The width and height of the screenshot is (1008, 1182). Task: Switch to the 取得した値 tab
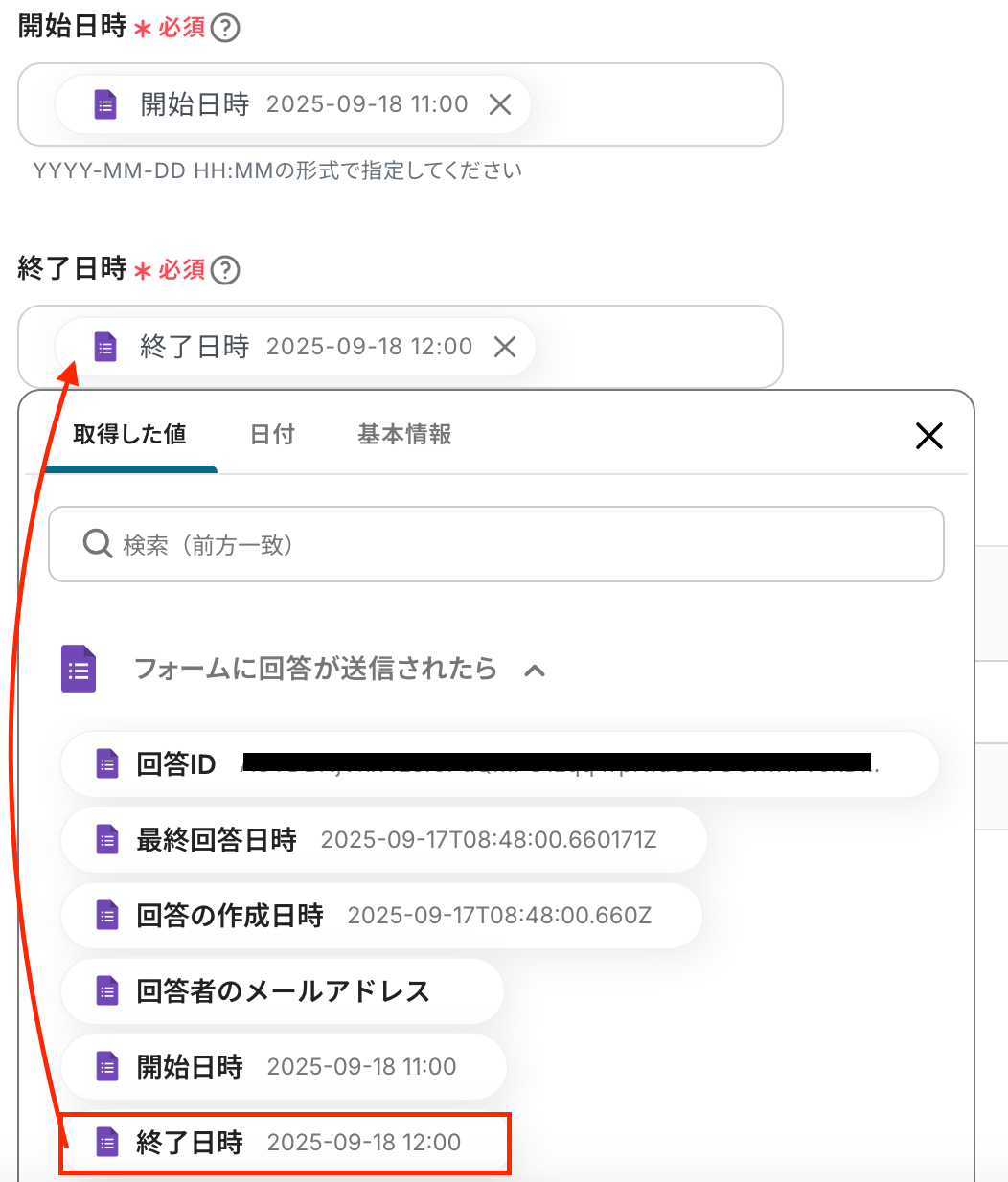(x=130, y=435)
